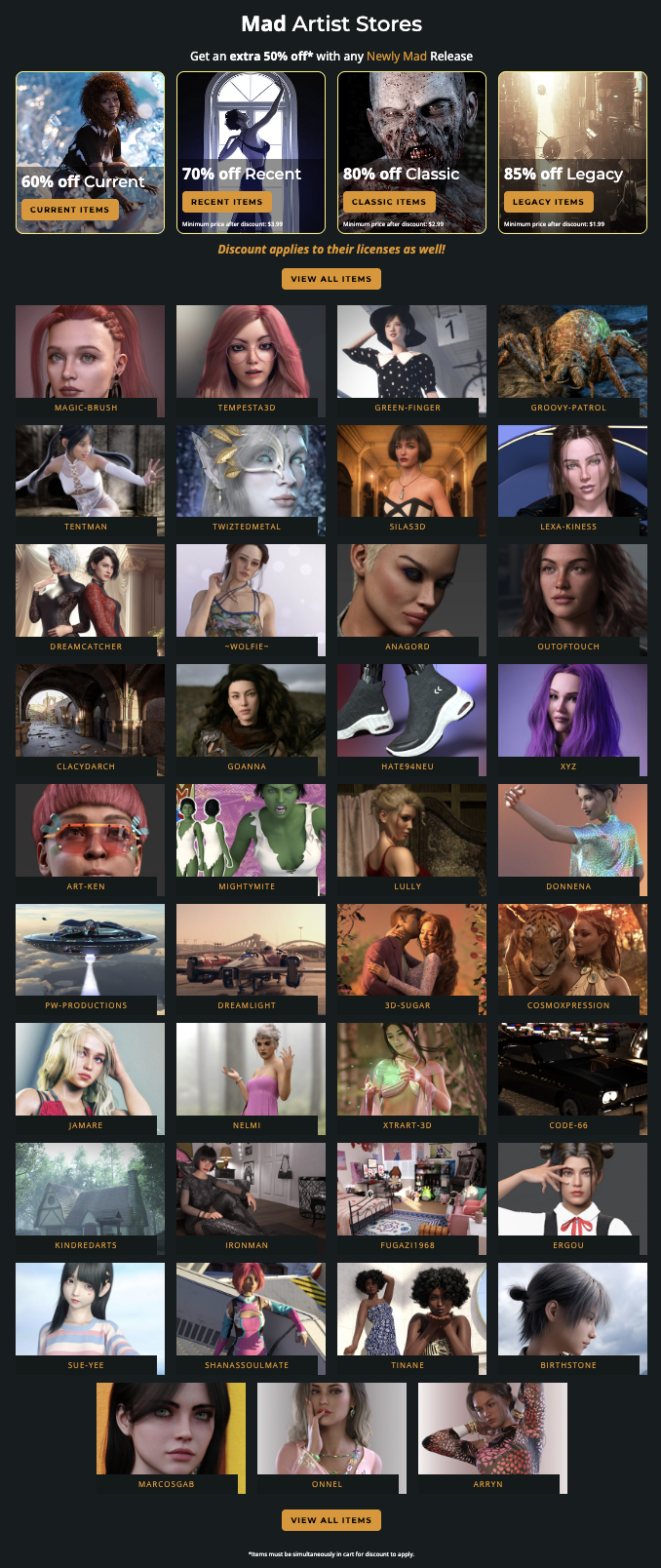Follow the Newly Mad link
Viewport: 661px width, 1568px height.
(x=396, y=56)
